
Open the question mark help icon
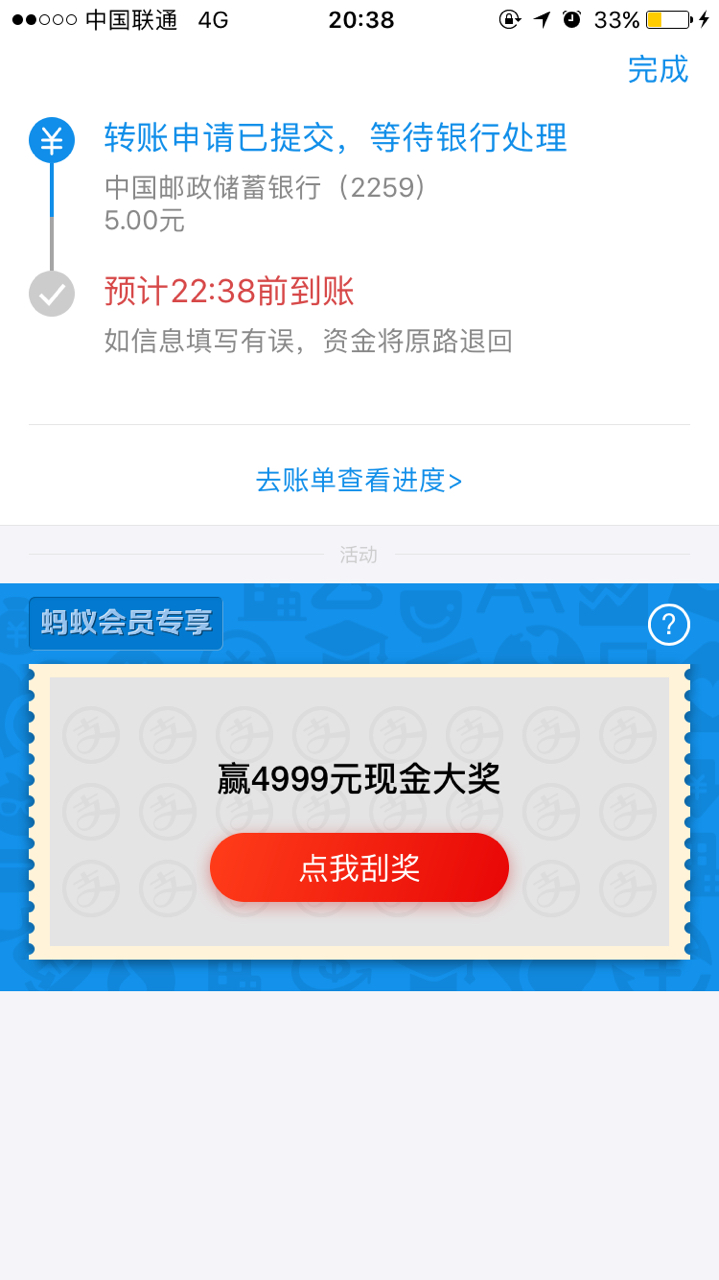pyautogui.click(x=668, y=625)
